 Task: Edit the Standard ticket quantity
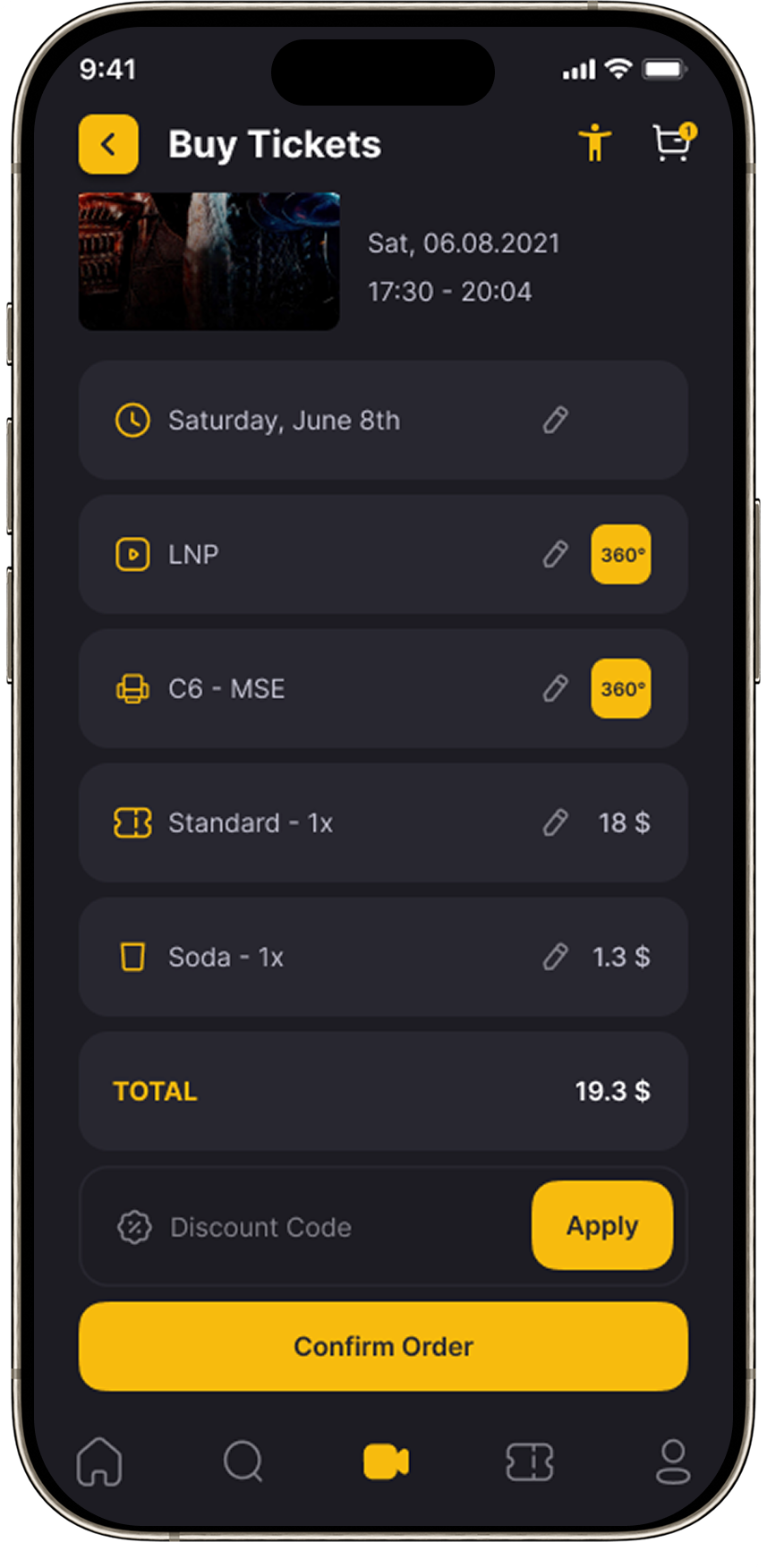[555, 822]
